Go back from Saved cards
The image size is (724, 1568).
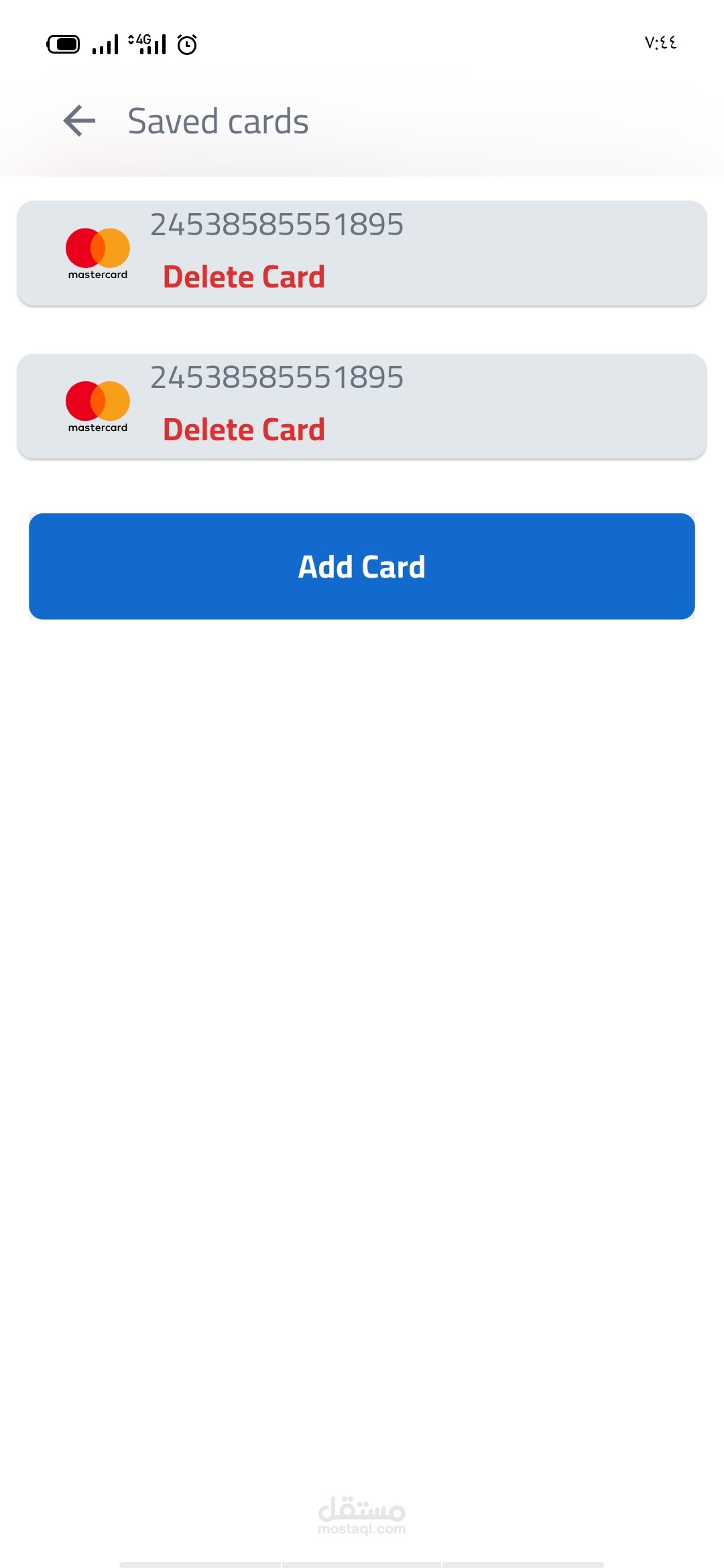[79, 121]
